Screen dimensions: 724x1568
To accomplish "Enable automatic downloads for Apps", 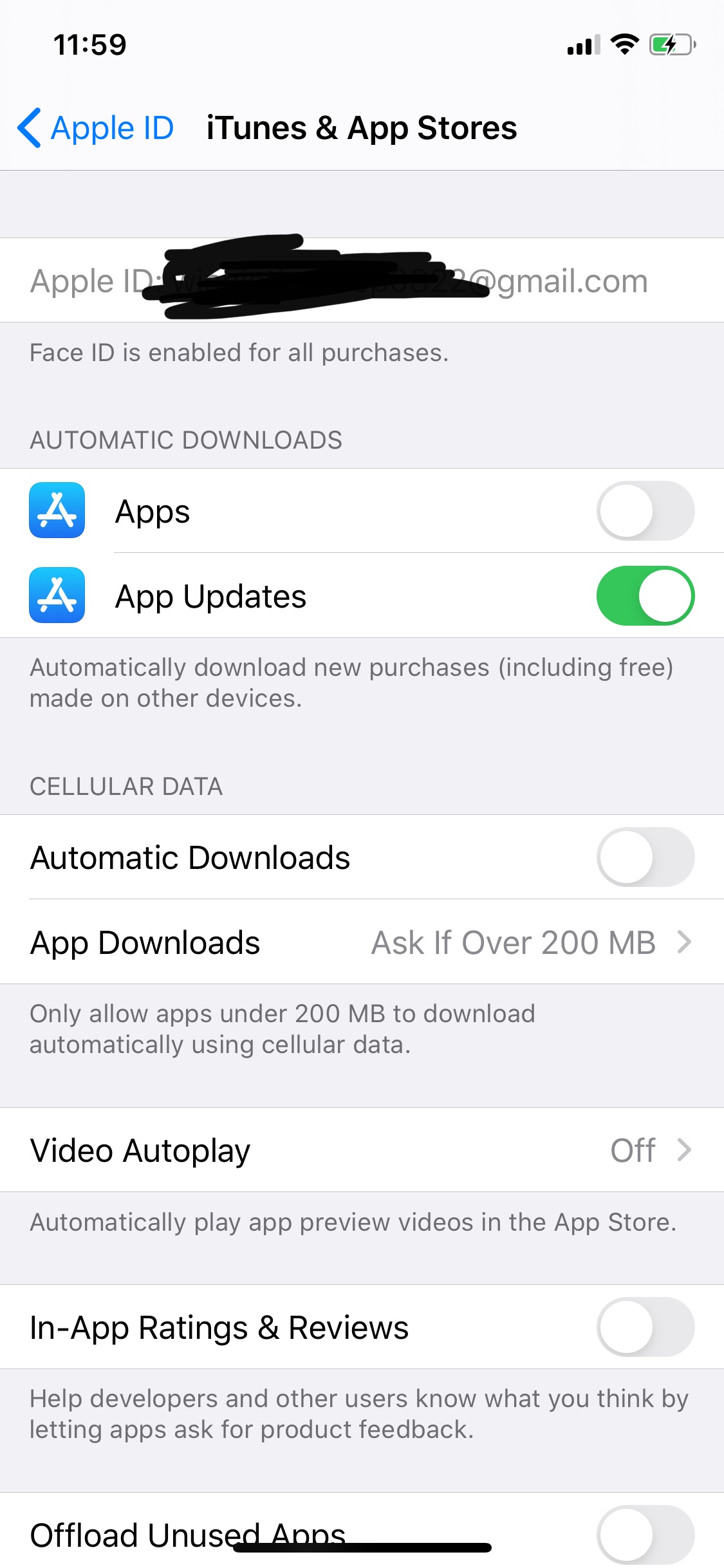I will pos(645,511).
